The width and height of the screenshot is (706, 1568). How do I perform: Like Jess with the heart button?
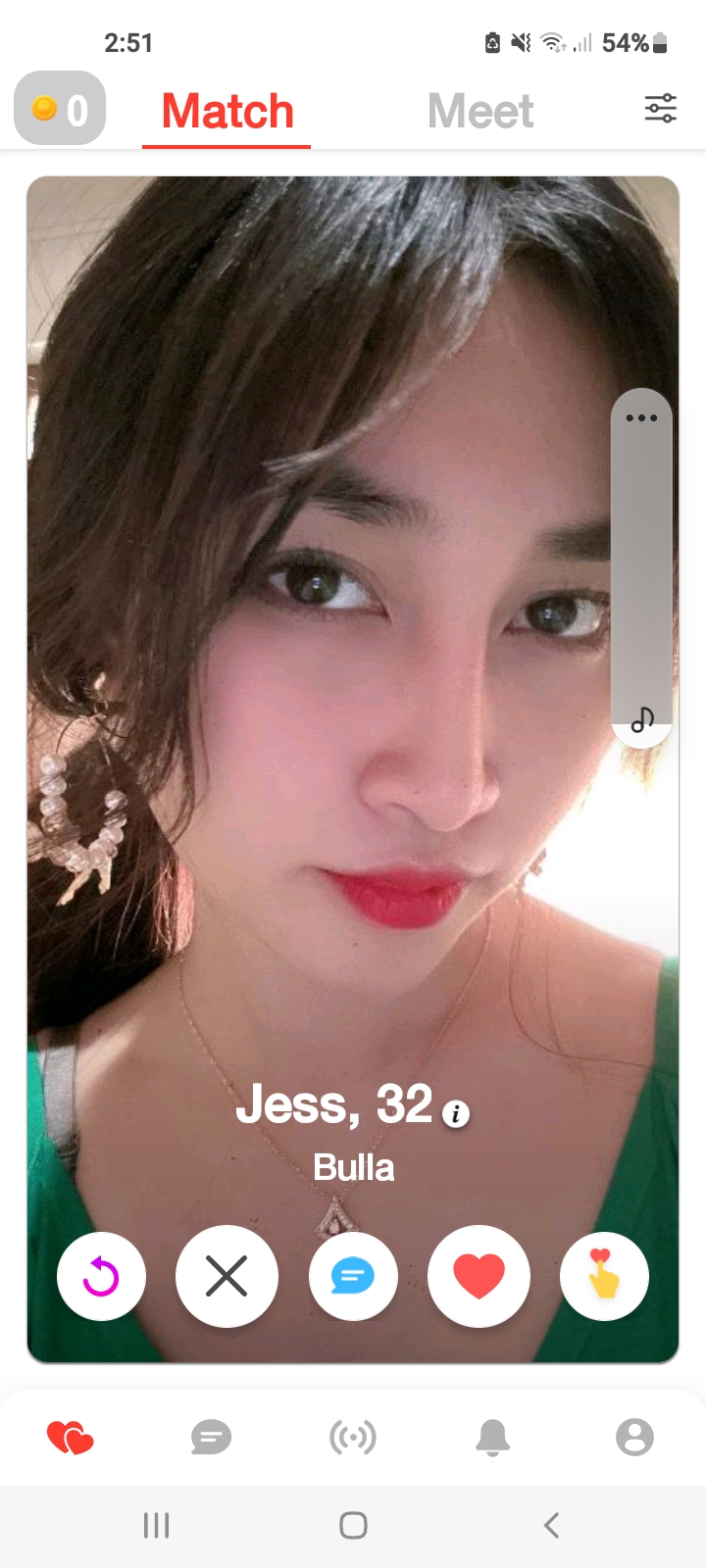point(479,1277)
